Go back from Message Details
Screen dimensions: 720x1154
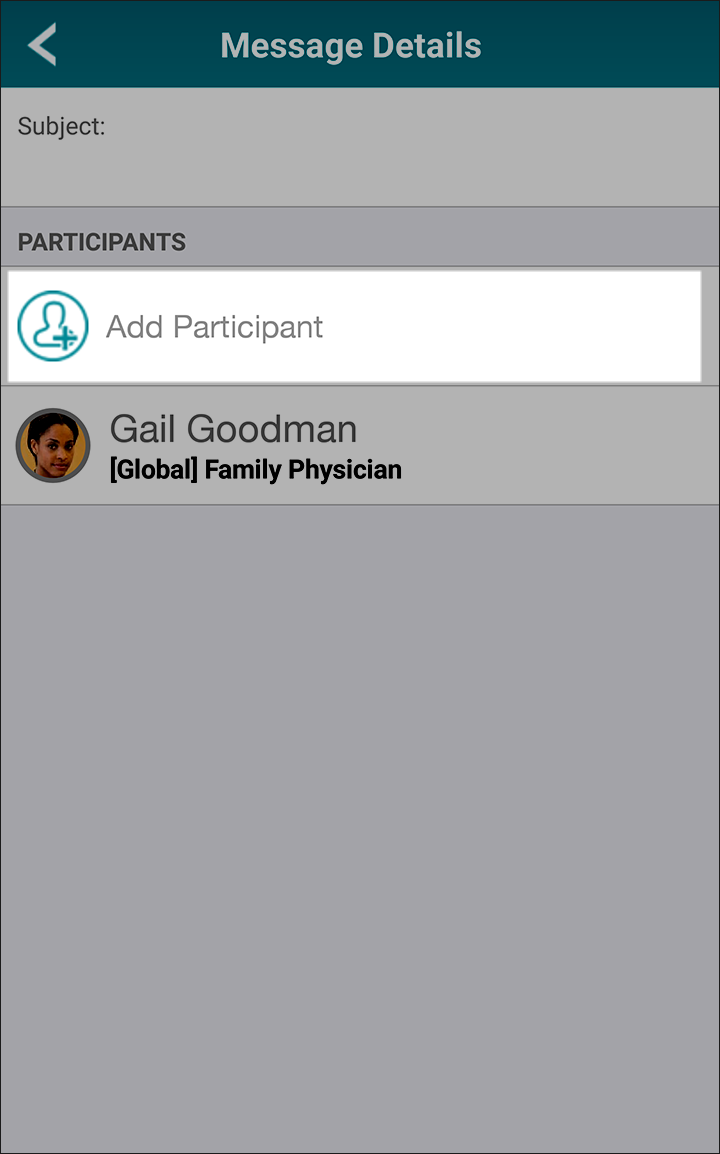point(42,44)
